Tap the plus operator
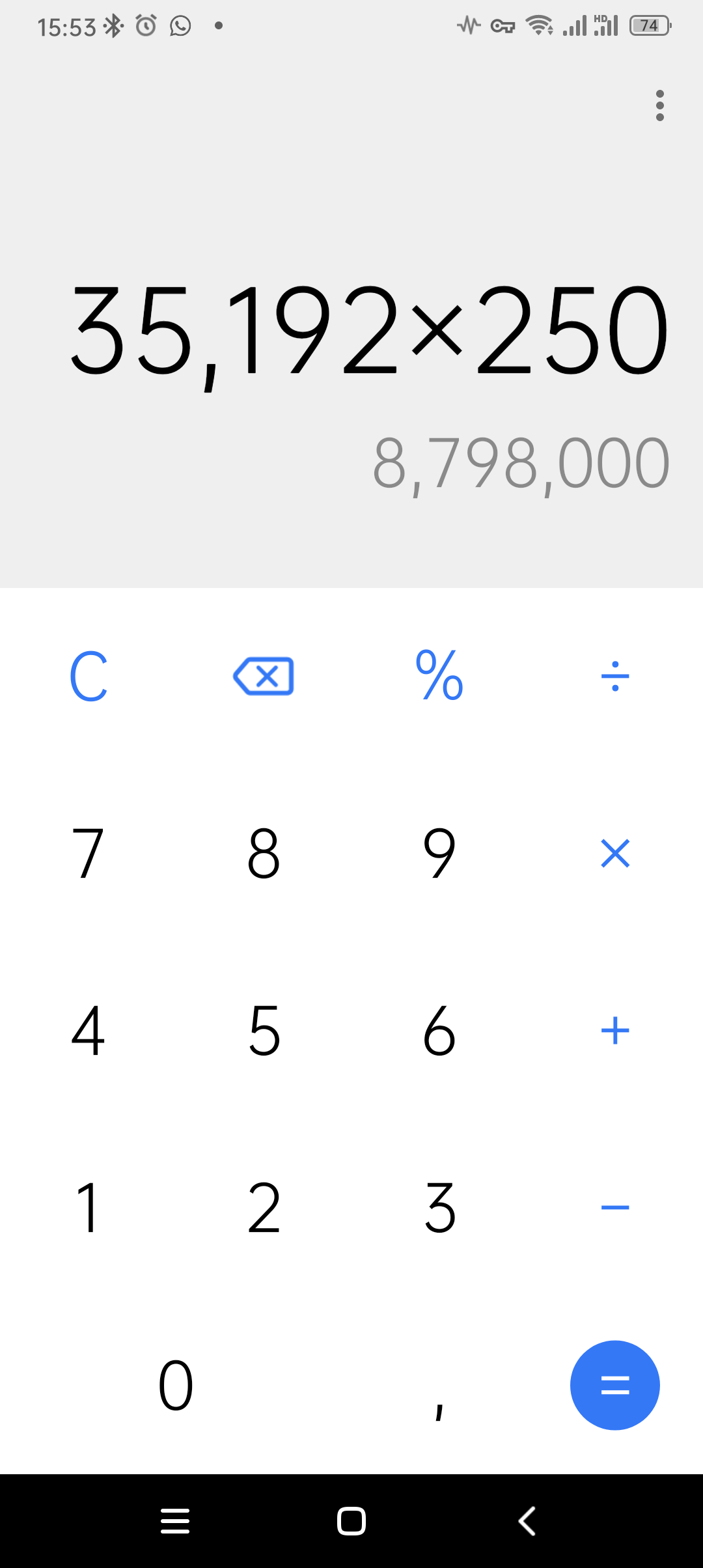The height and width of the screenshot is (1568, 703). (614, 1031)
